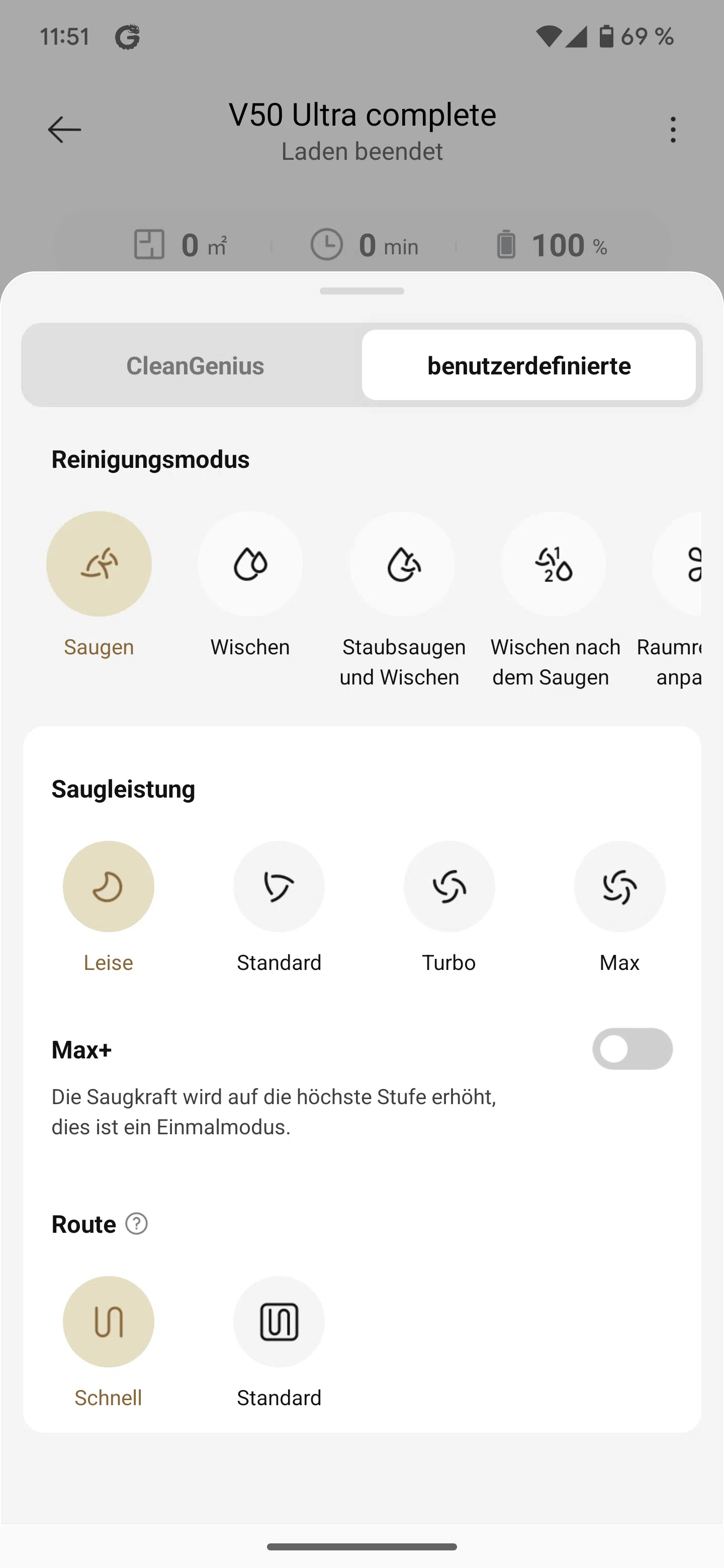
Task: Open the three-dot overflow menu
Action: (672, 130)
